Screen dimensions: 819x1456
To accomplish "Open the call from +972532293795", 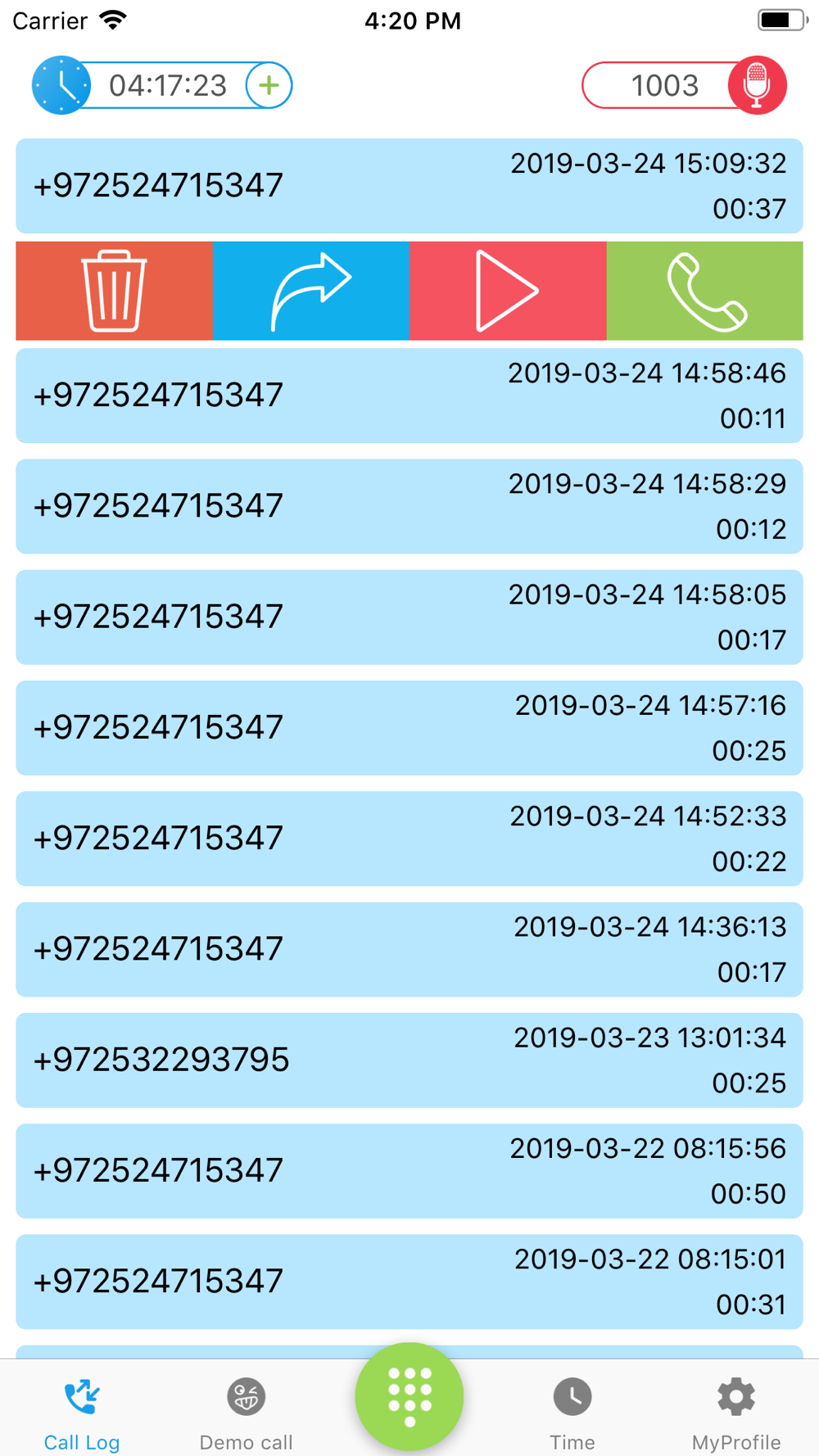I will 409,1060.
